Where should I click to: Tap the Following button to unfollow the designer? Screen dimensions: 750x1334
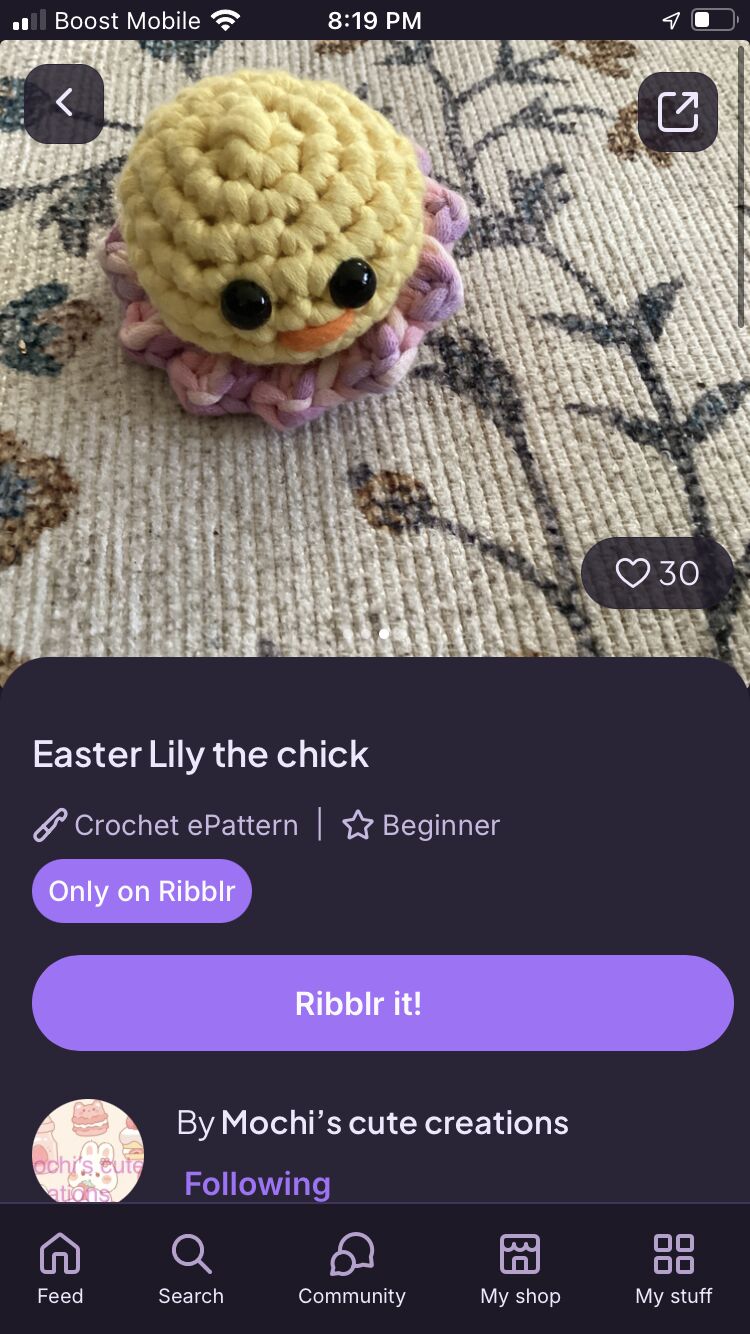point(257,1184)
